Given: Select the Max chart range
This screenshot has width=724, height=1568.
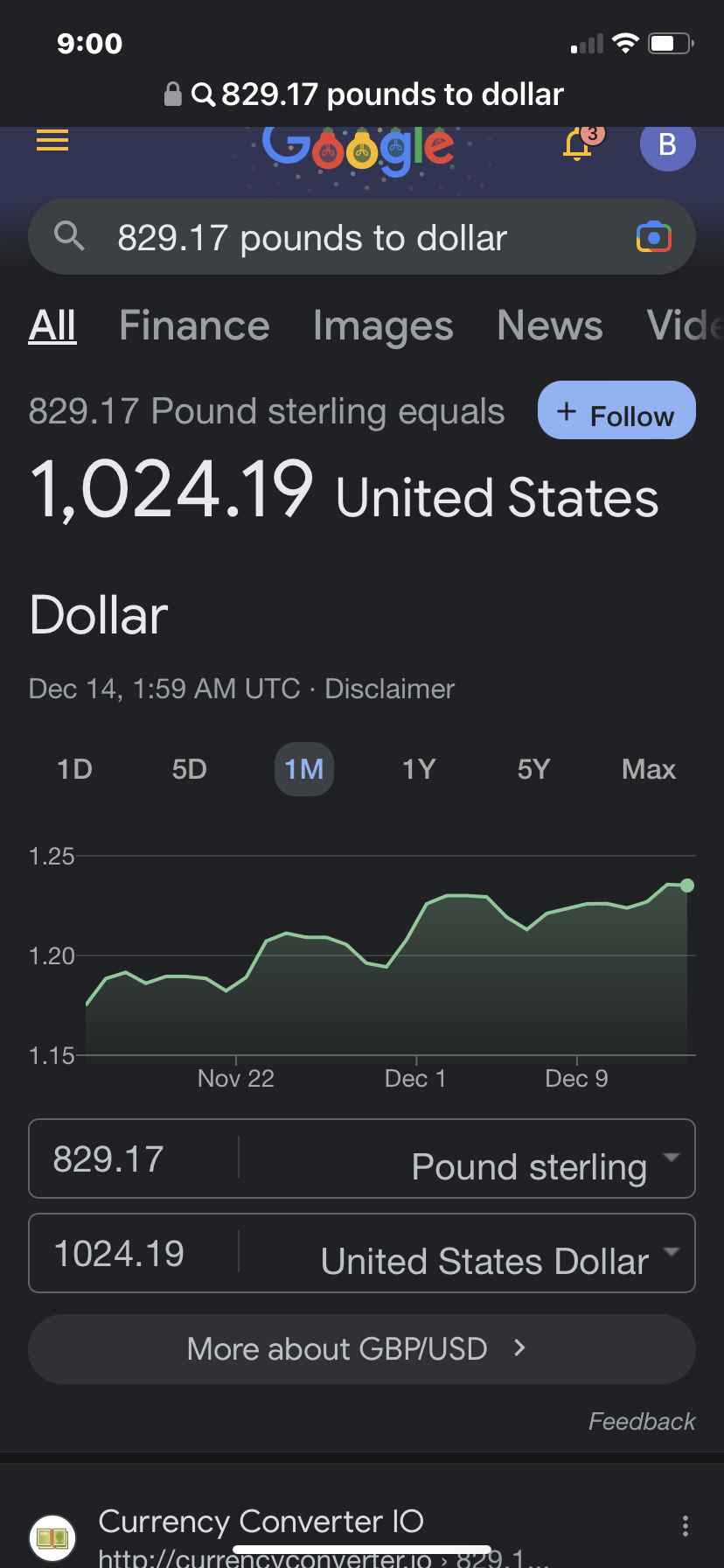Looking at the screenshot, I should (x=648, y=769).
